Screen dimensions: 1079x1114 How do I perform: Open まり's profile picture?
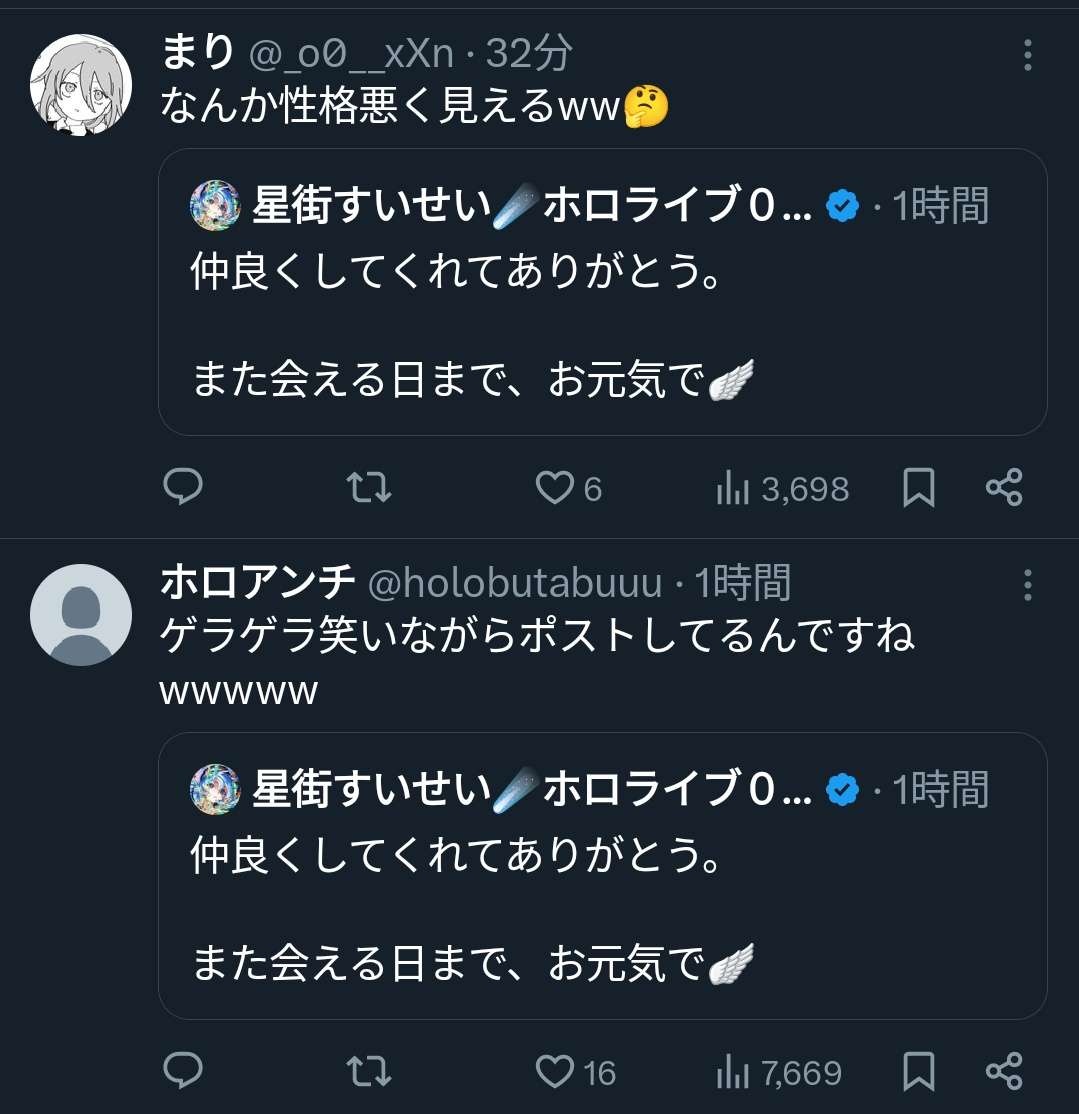pos(81,85)
